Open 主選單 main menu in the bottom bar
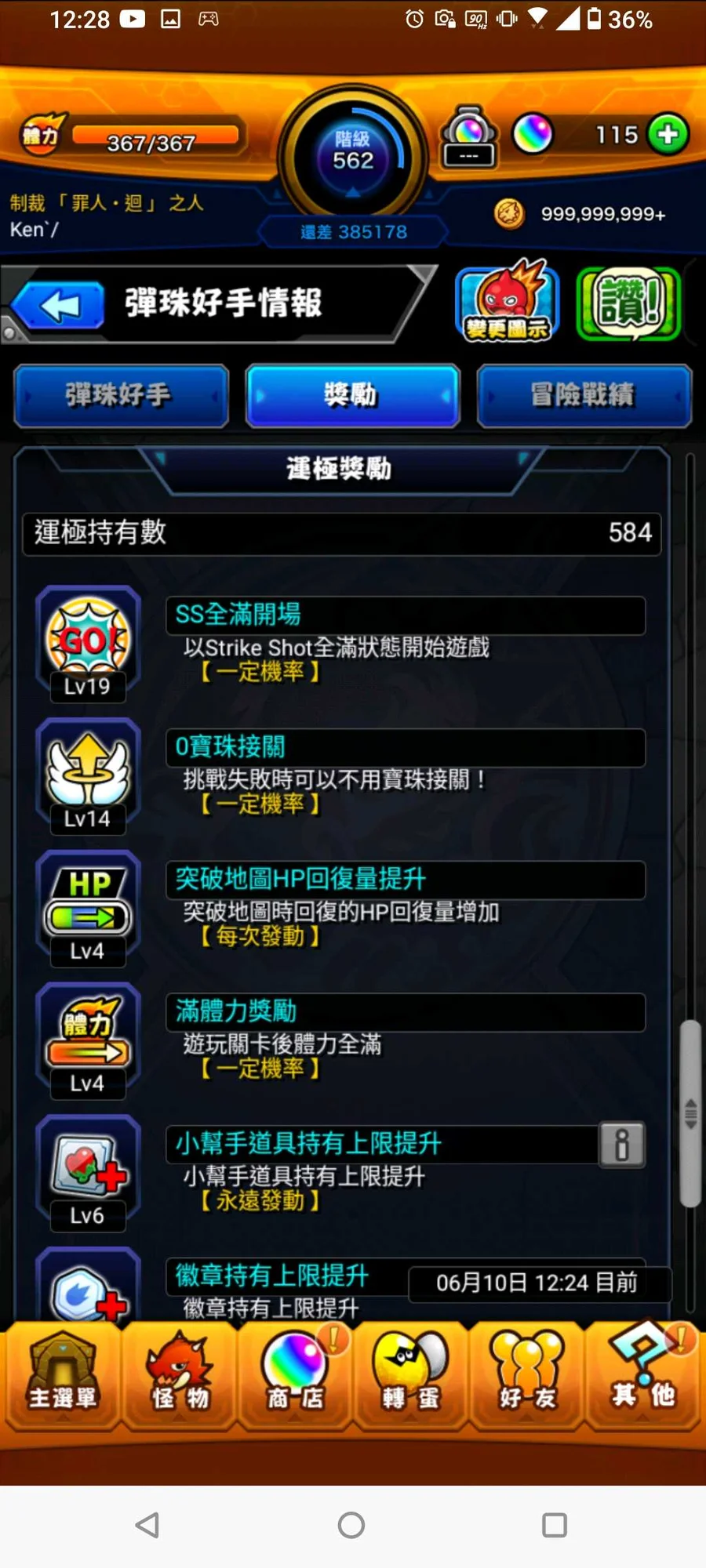This screenshot has height=1568, width=706. [61, 1378]
